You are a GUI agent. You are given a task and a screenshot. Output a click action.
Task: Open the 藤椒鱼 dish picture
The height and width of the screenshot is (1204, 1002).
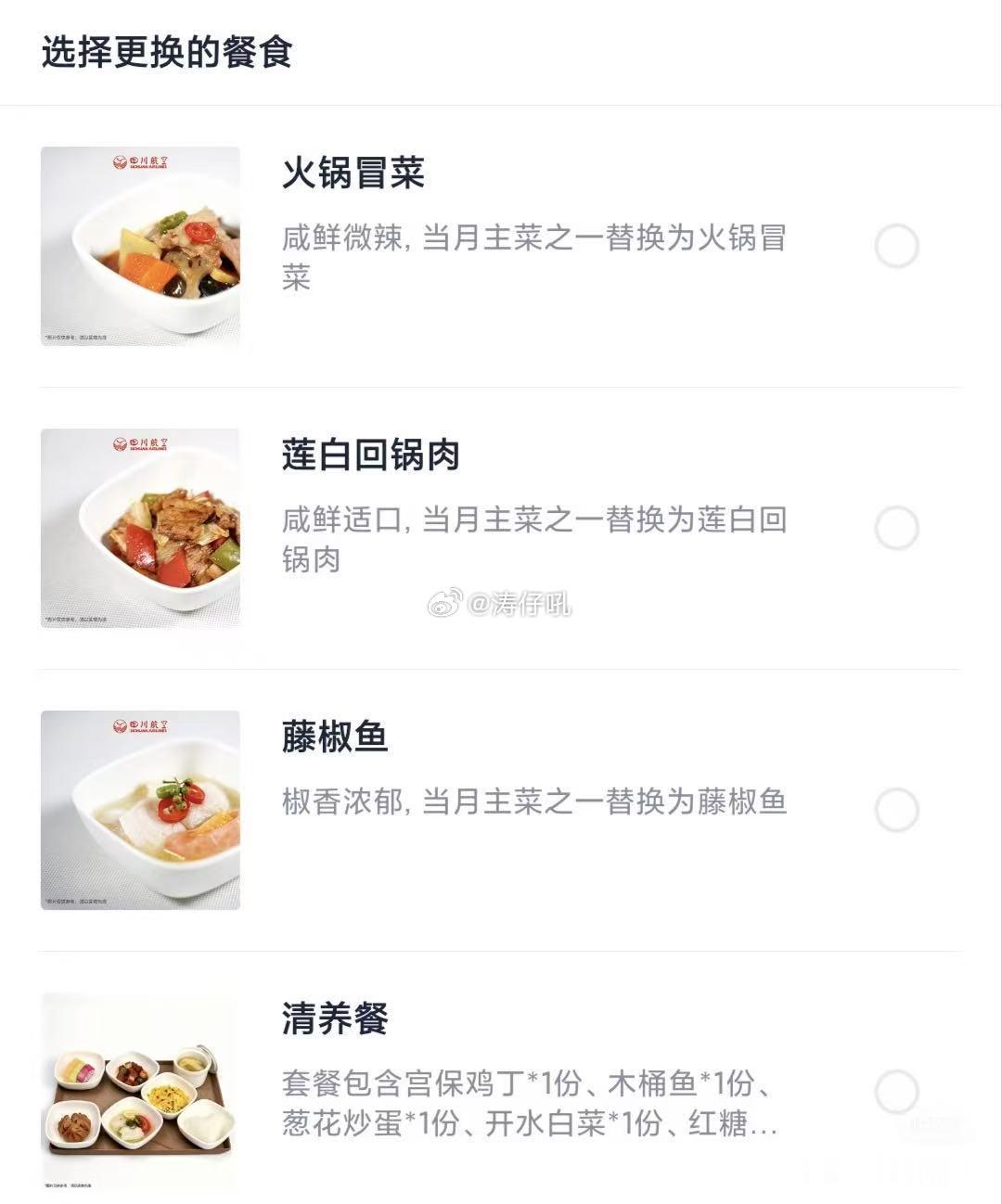coord(140,811)
